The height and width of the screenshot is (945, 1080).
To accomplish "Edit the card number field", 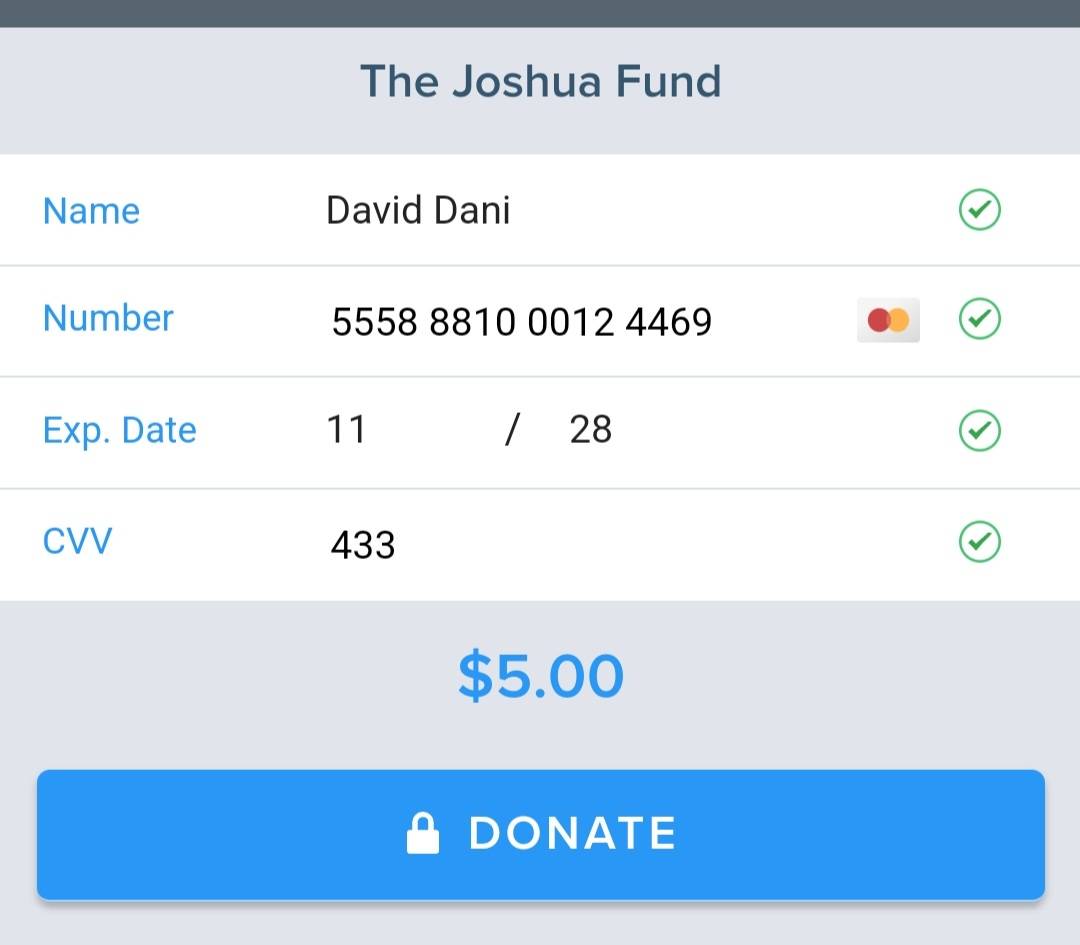I will (521, 322).
